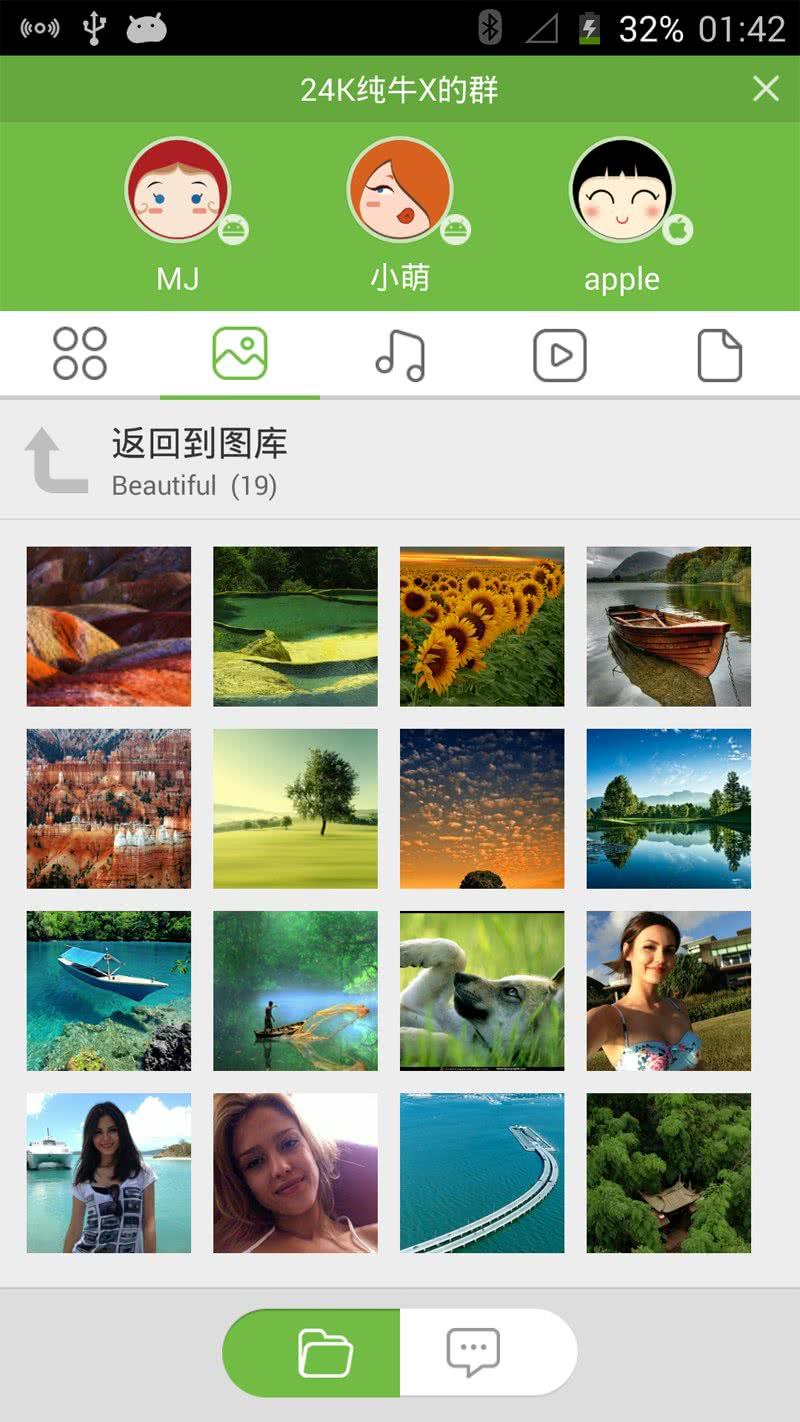Choose the lone tree on meadow photo

click(295, 808)
